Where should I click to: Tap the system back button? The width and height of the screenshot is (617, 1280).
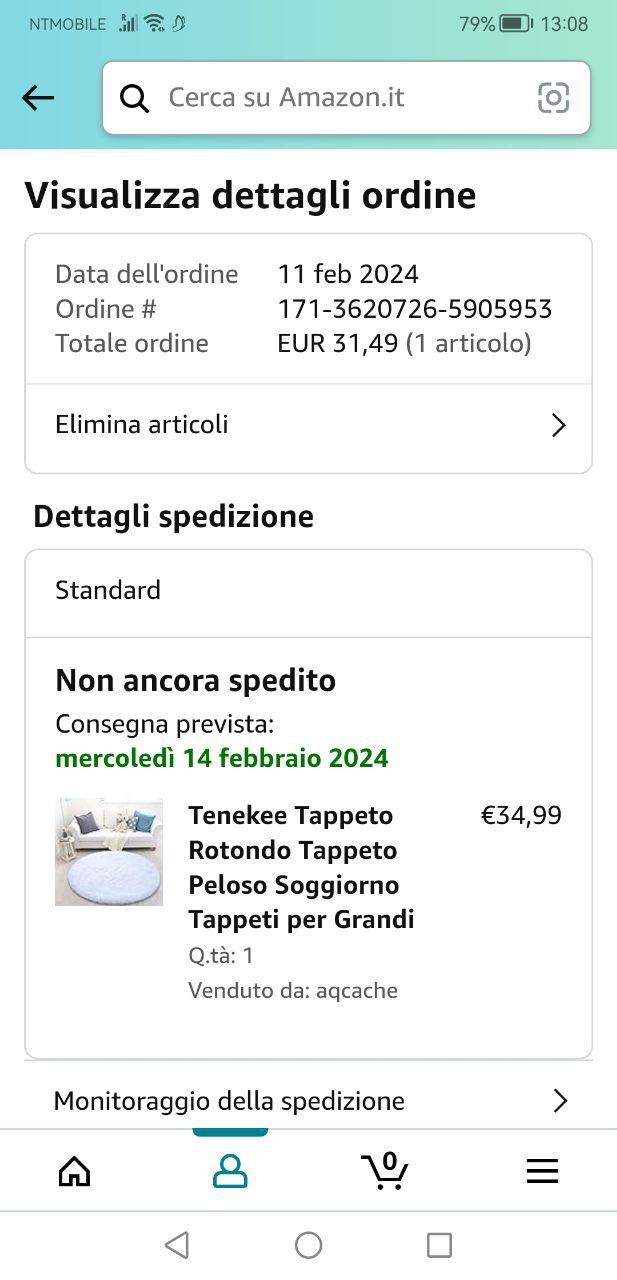point(177,1245)
